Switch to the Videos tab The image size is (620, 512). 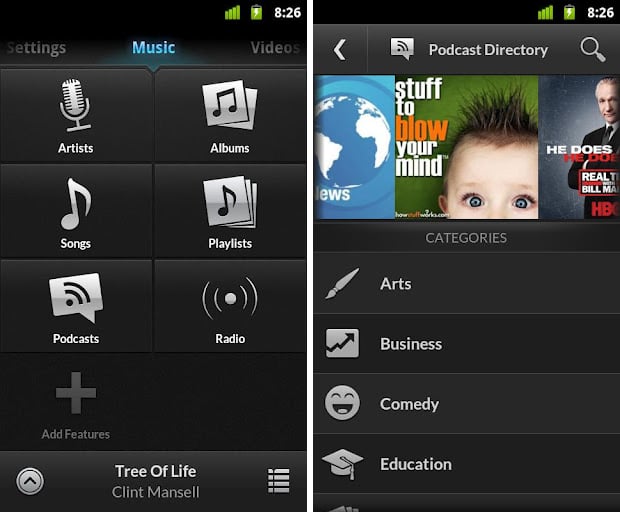pos(274,48)
